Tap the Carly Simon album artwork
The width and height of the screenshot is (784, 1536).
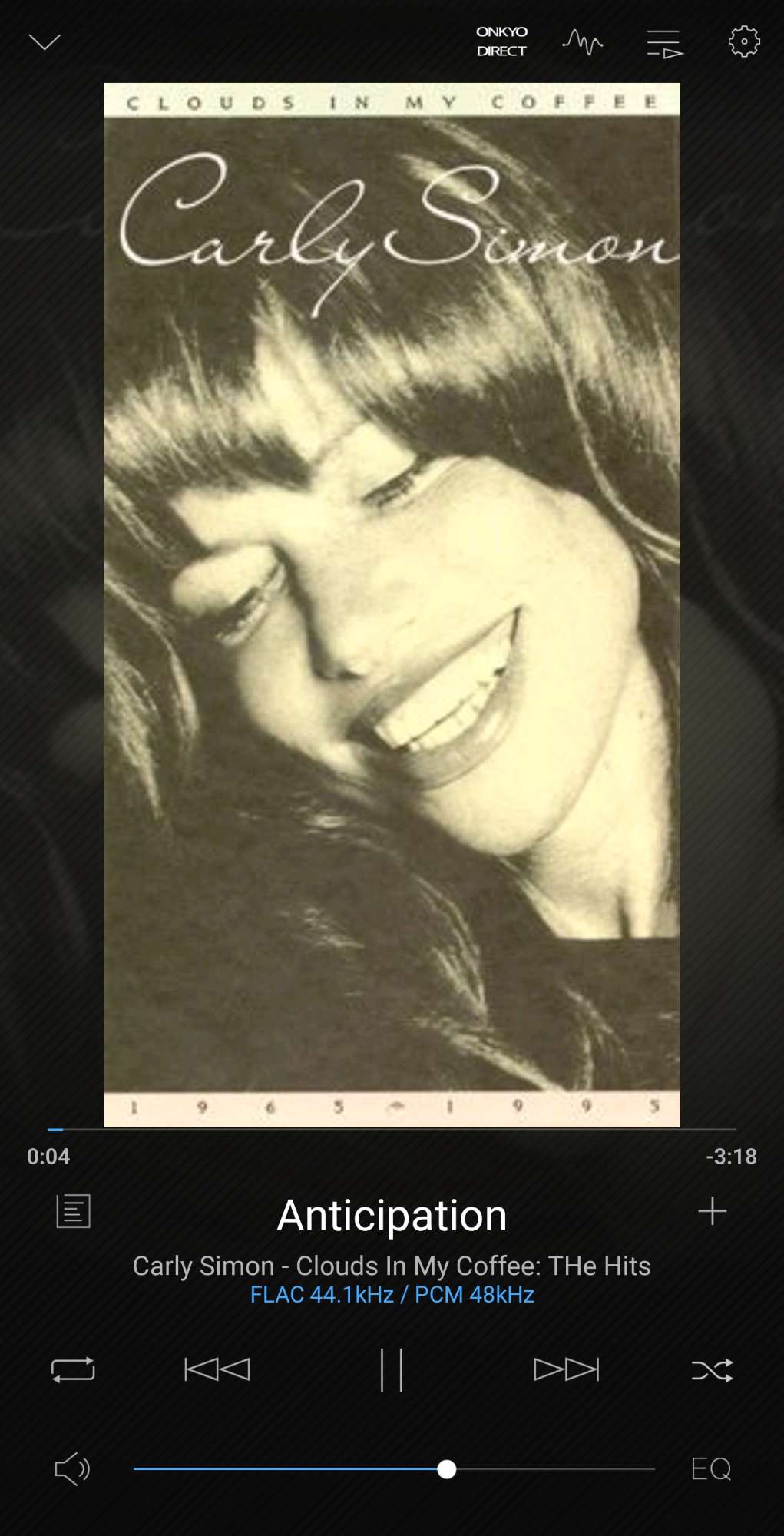[x=392, y=604]
